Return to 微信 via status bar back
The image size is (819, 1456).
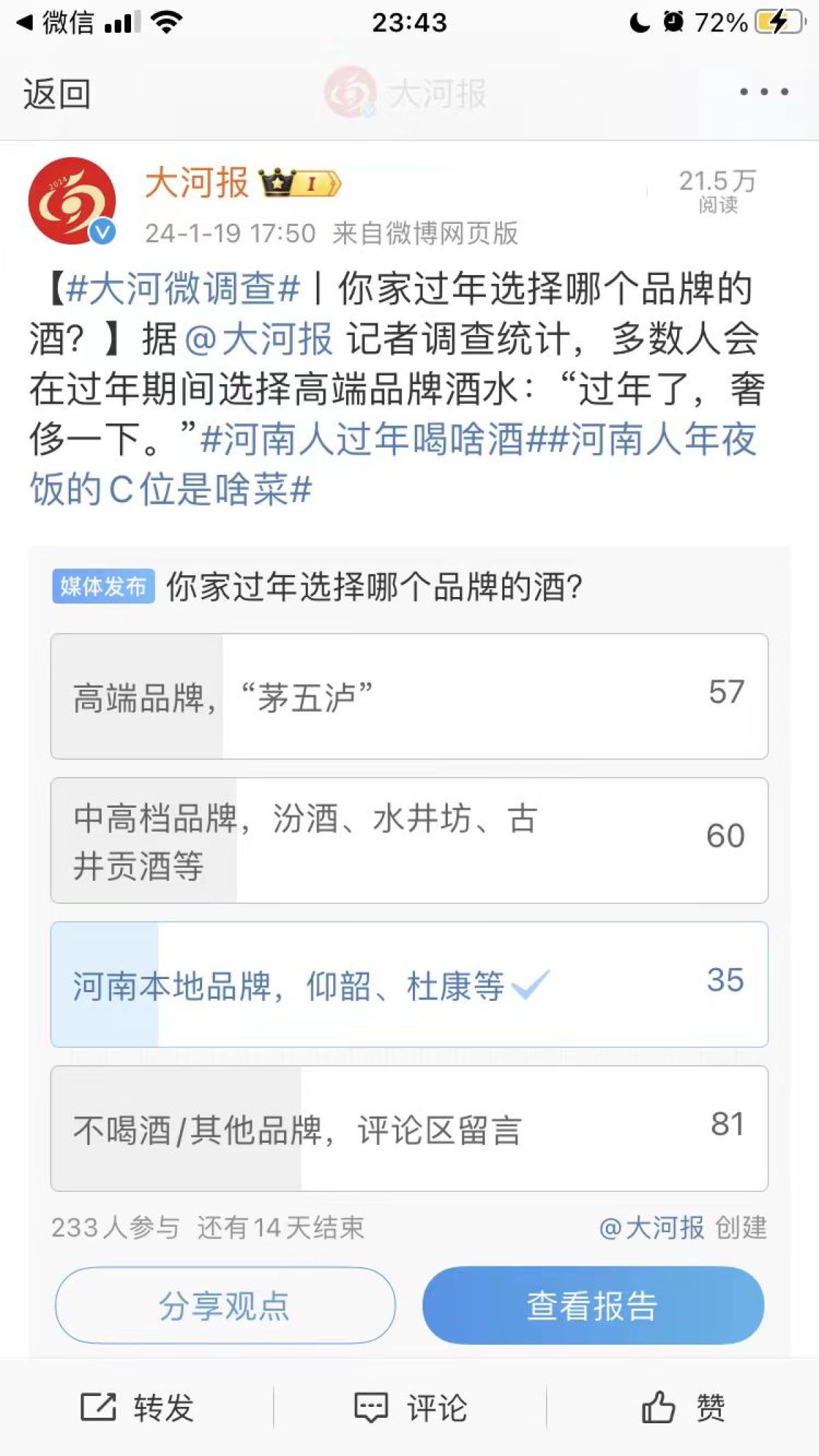56,23
